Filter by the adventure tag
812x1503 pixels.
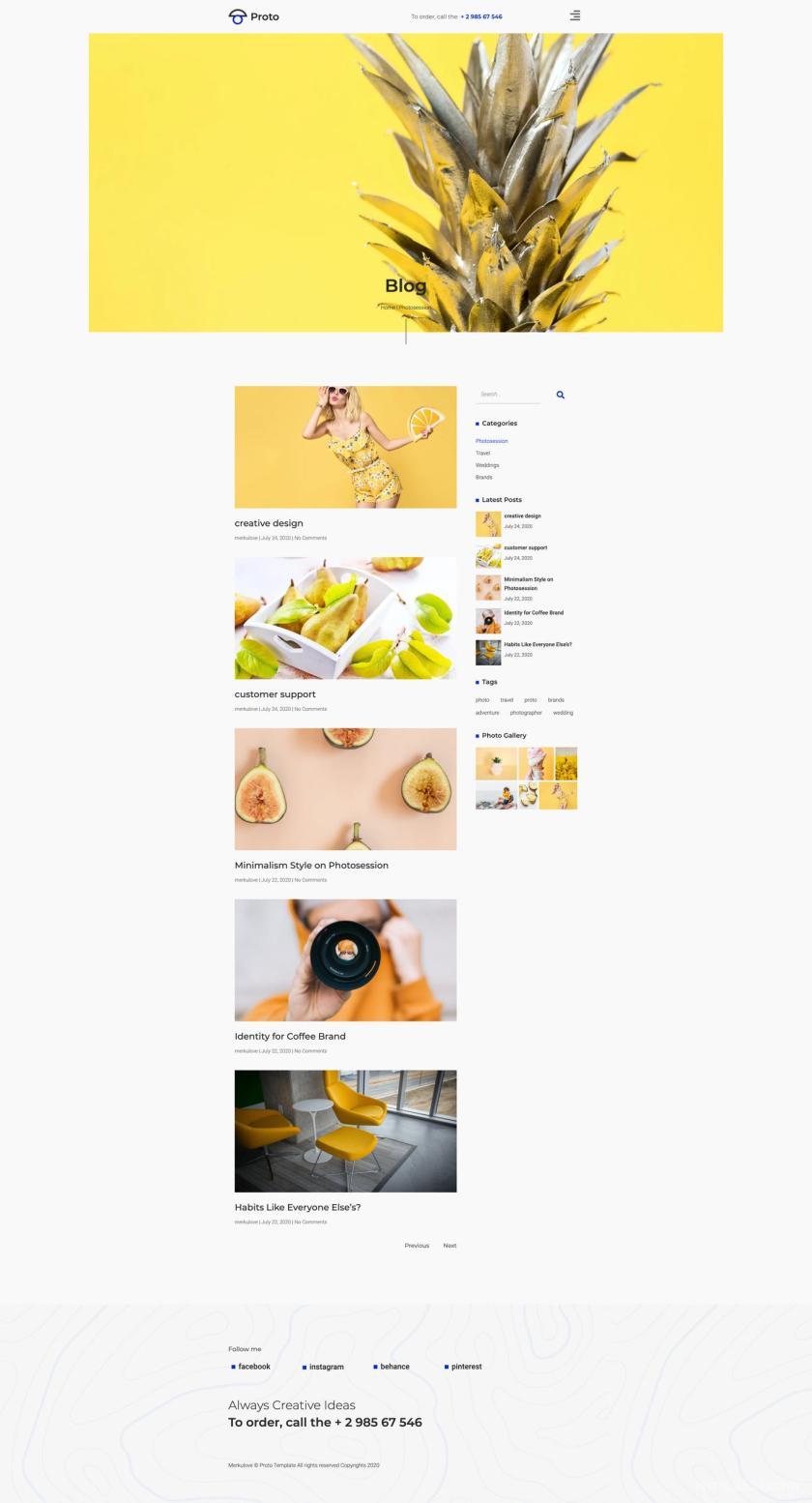[487, 713]
